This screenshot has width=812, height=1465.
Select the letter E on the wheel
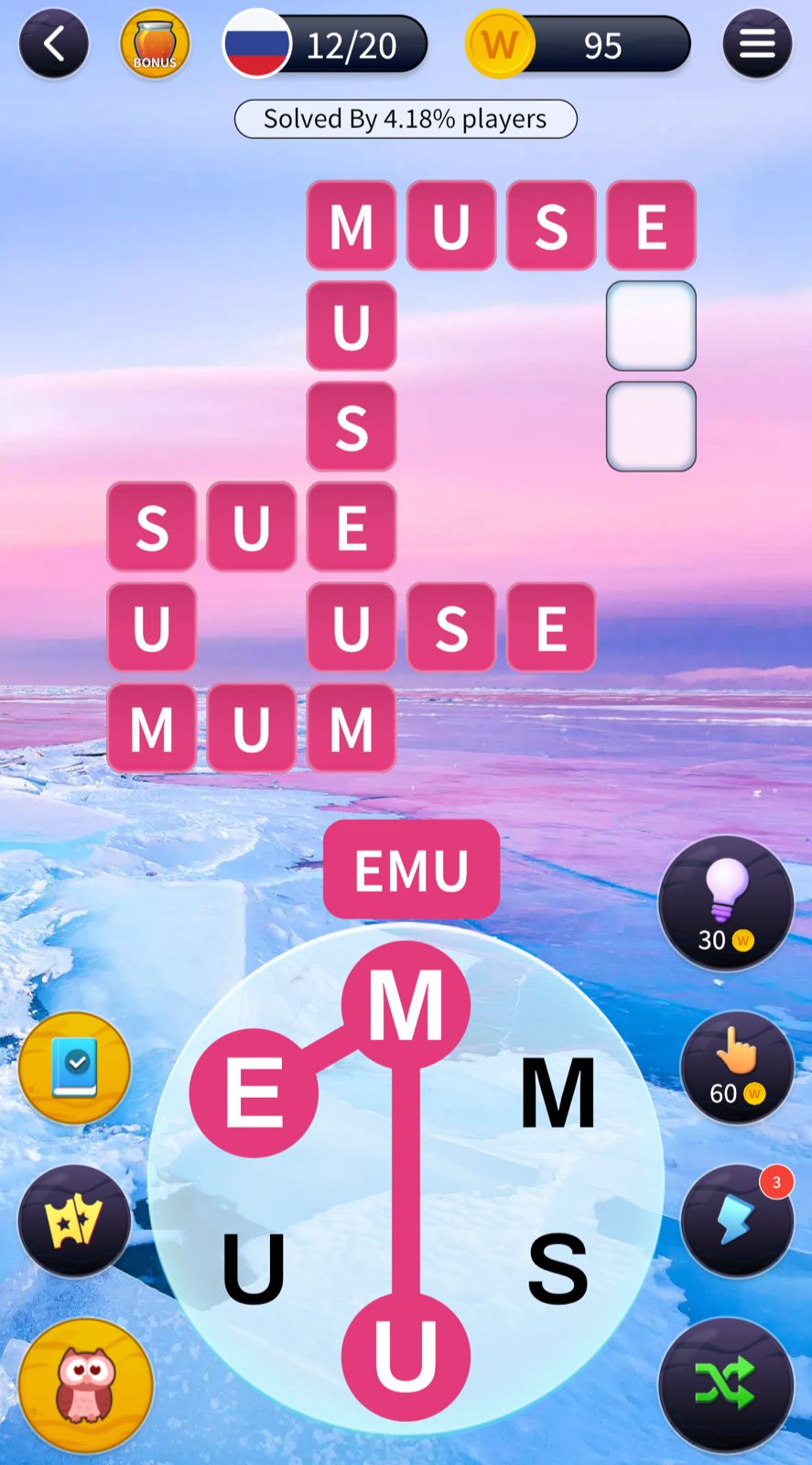(x=254, y=1093)
